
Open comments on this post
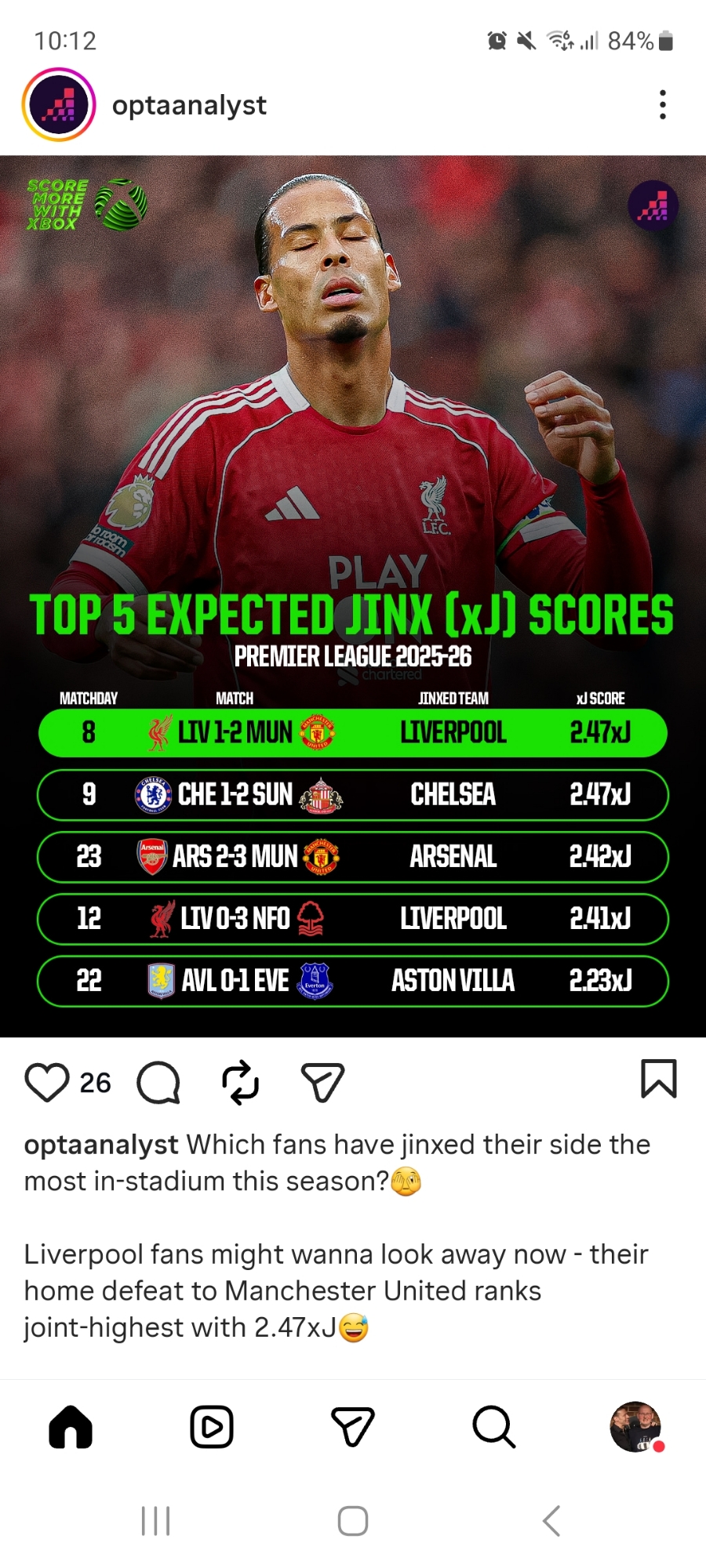[x=158, y=1083]
